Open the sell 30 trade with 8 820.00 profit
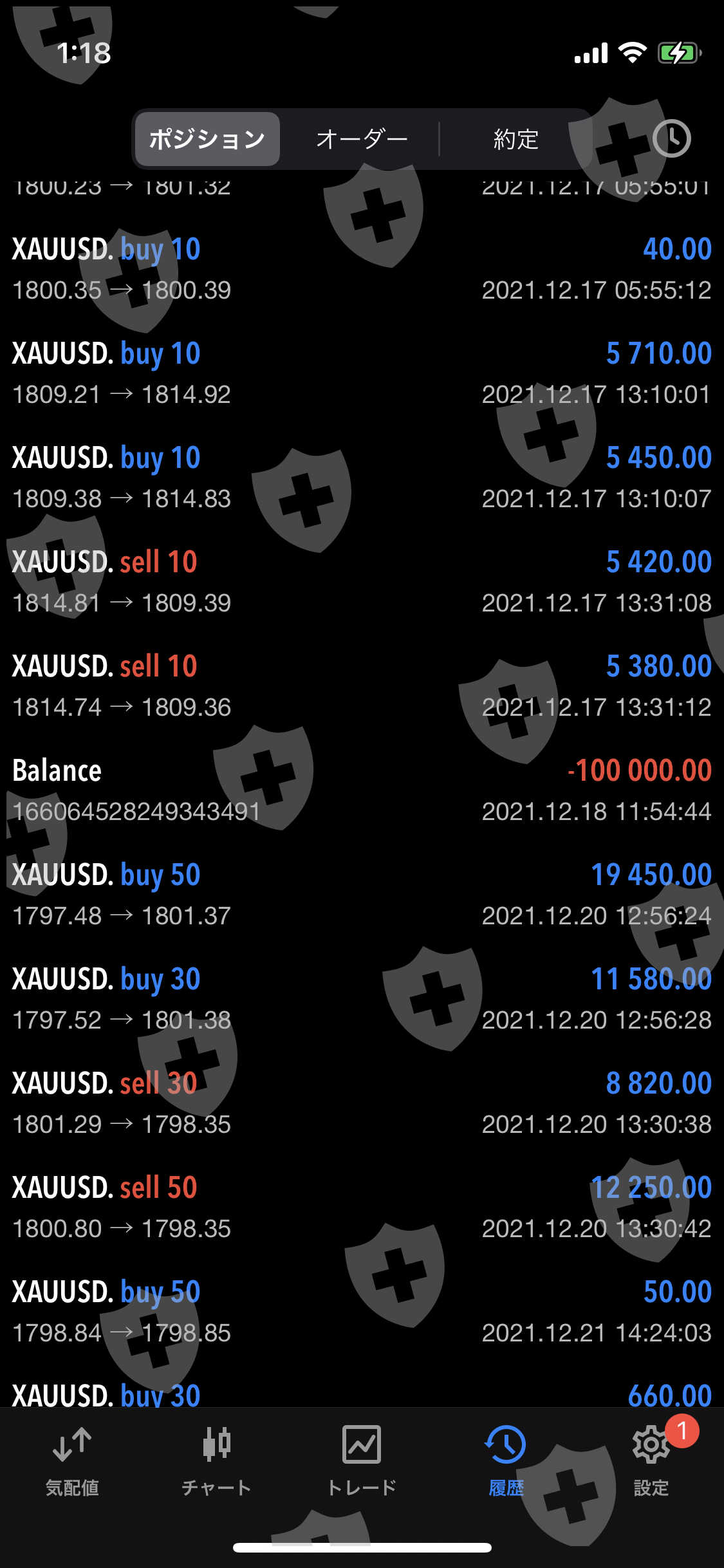Screen dimensions: 724x1568 tap(362, 1103)
